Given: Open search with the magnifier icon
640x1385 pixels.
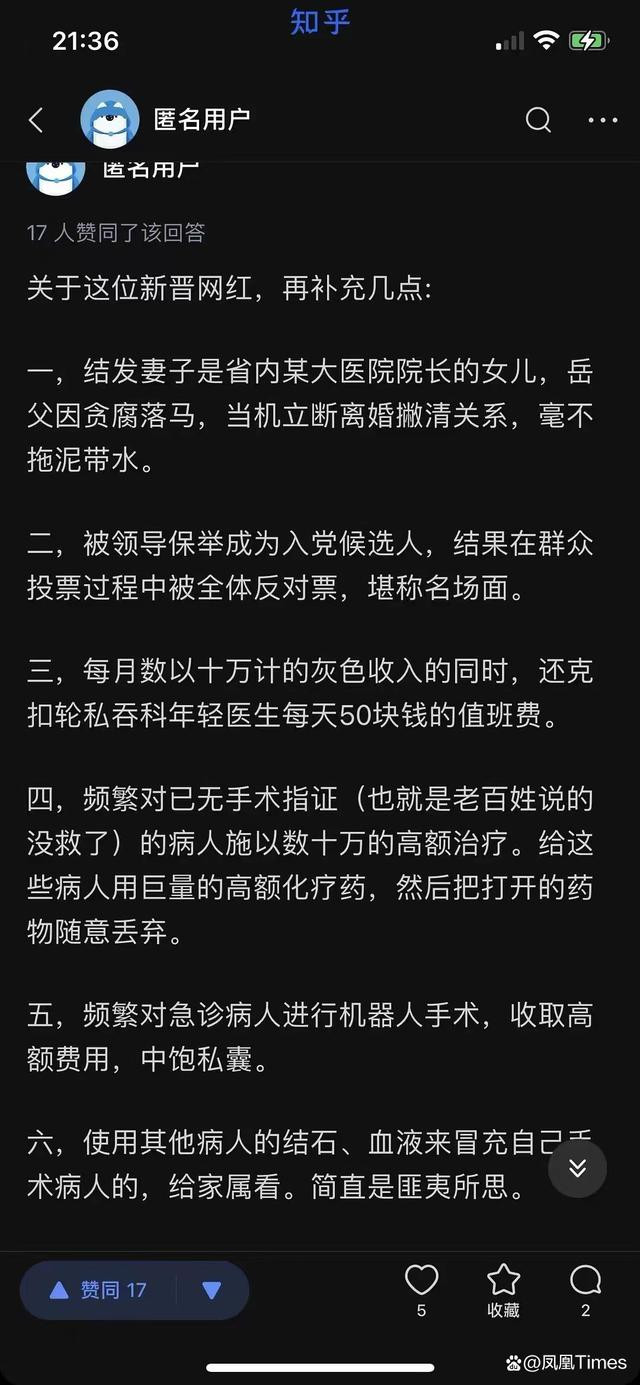Looking at the screenshot, I should (538, 120).
